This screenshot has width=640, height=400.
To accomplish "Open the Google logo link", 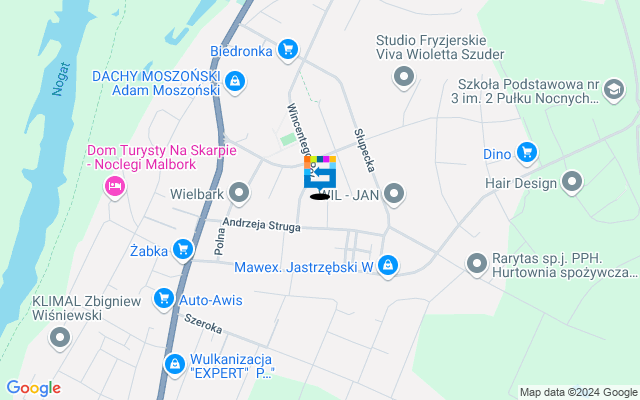I will (x=33, y=388).
